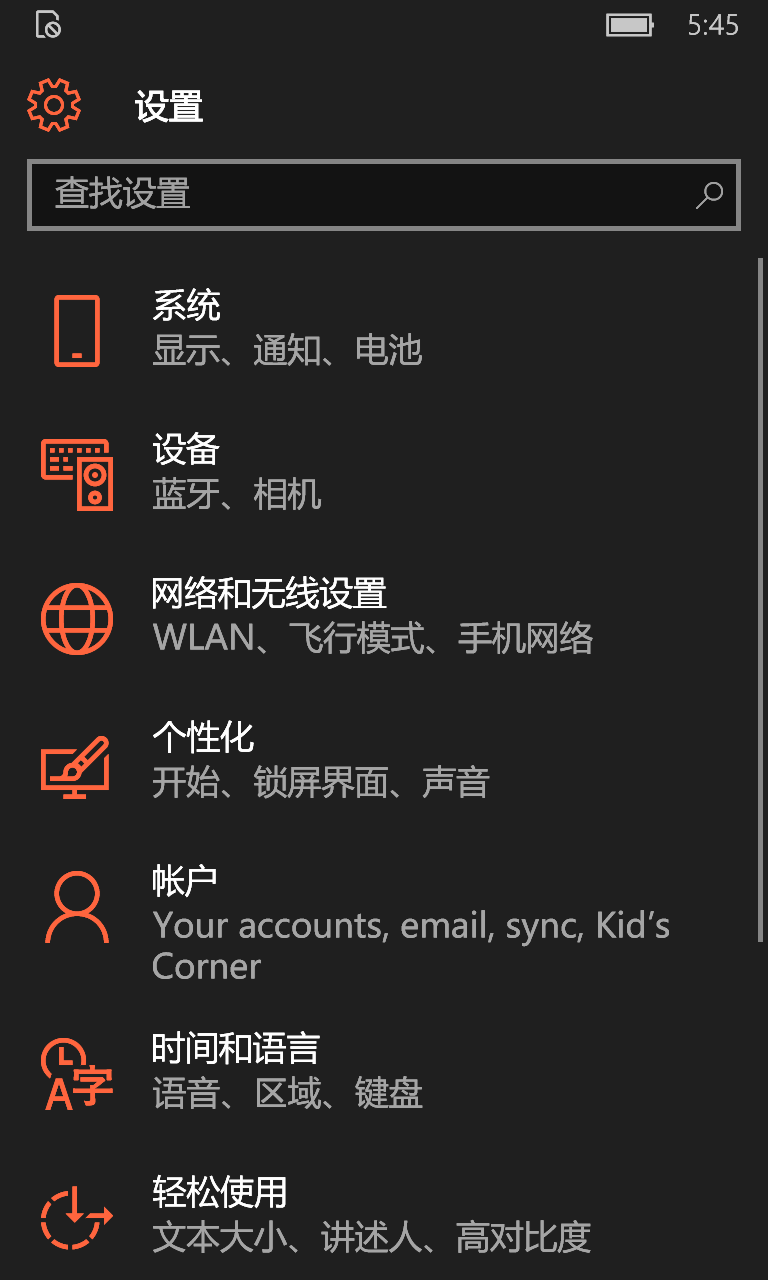This screenshot has width=768, height=1280.
Task: Open 帐户 settings
Action: click(x=384, y=924)
